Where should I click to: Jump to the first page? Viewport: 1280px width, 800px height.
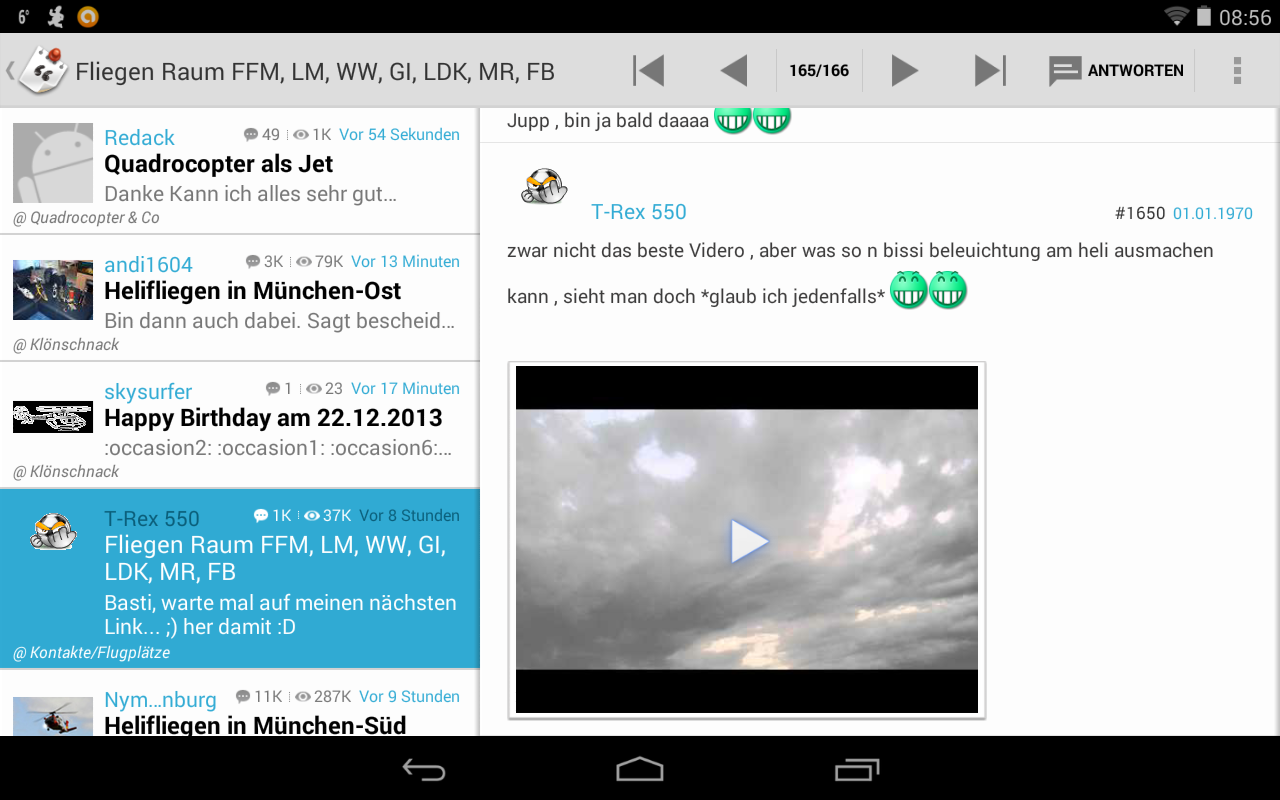pos(648,70)
